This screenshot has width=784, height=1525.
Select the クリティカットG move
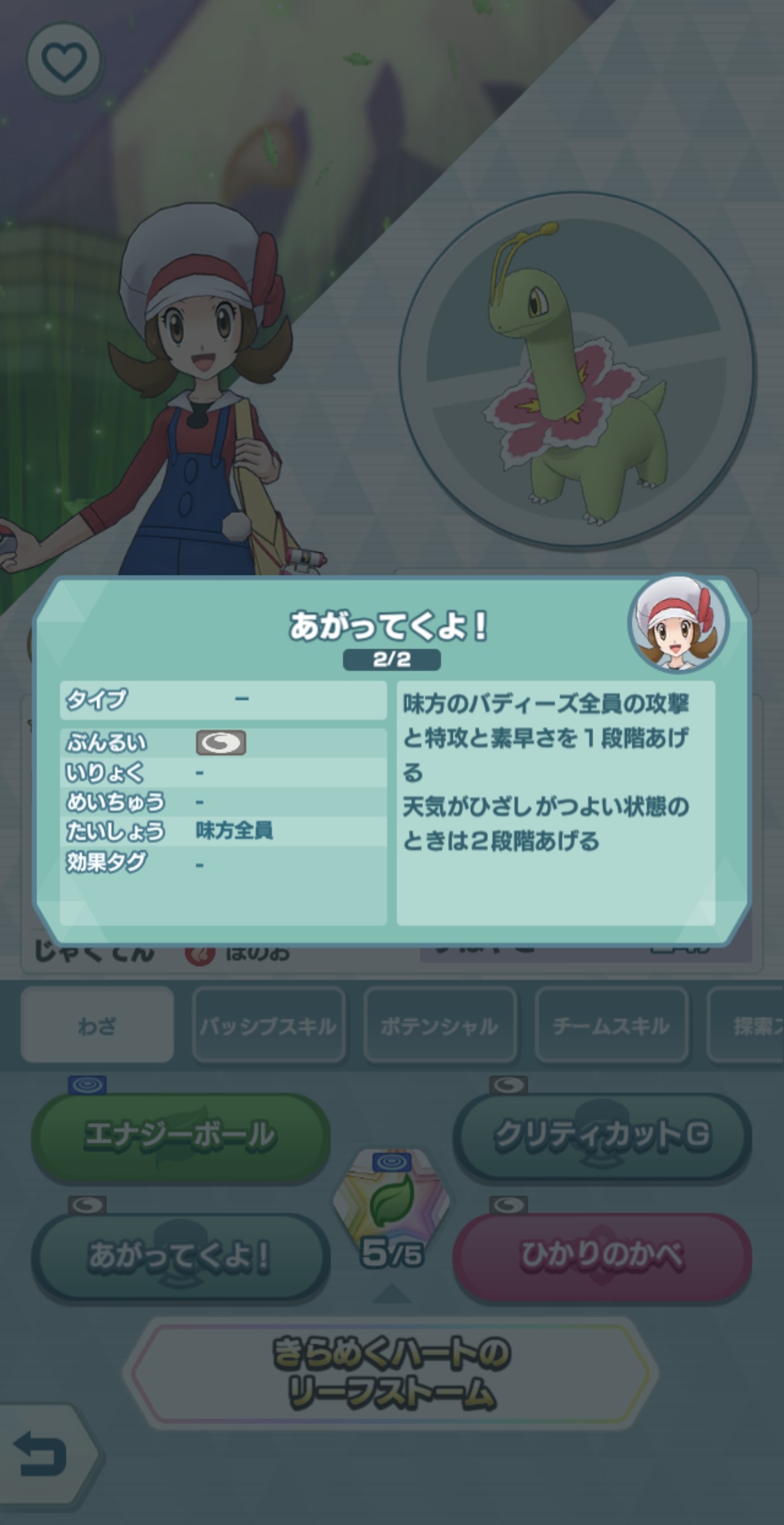click(x=602, y=1136)
